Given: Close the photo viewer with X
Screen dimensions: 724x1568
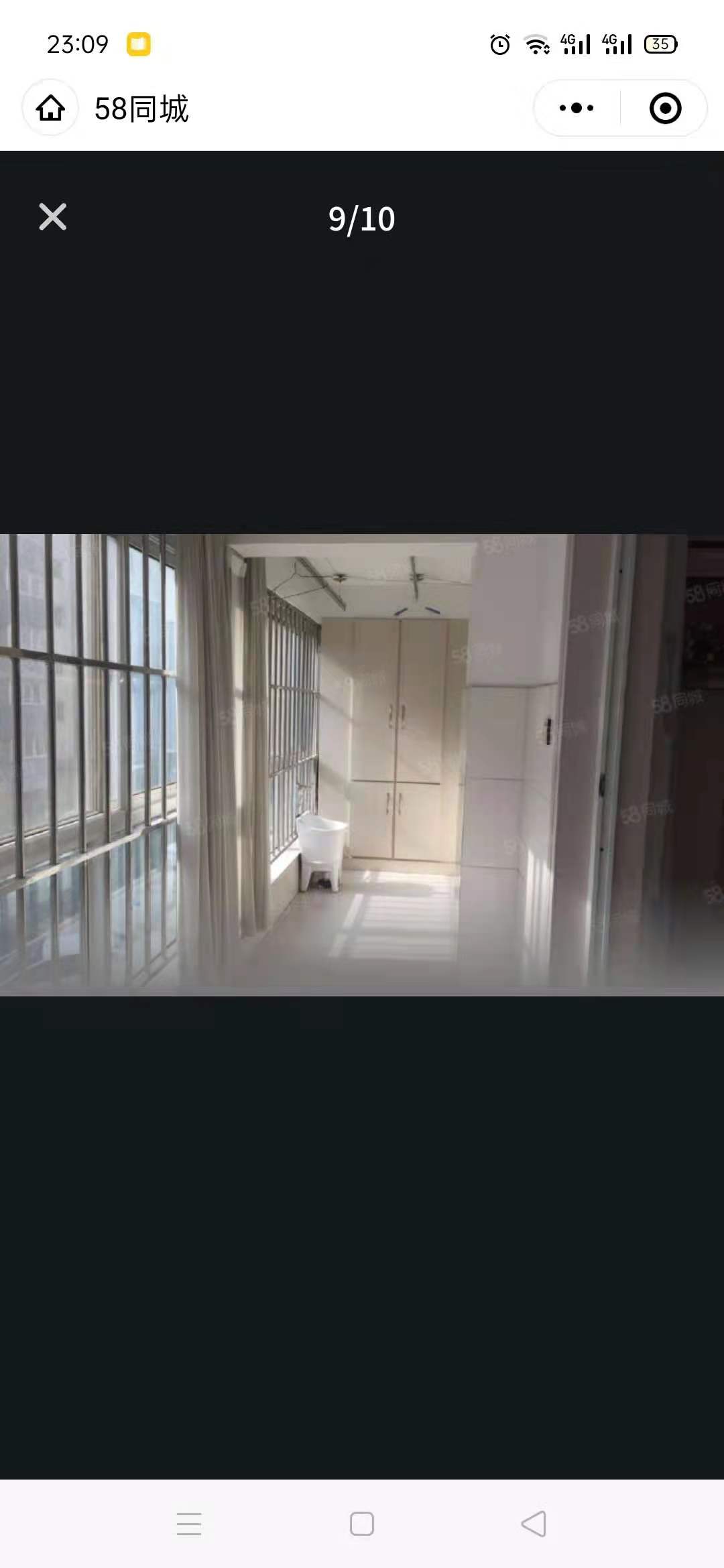Looking at the screenshot, I should tap(52, 217).
